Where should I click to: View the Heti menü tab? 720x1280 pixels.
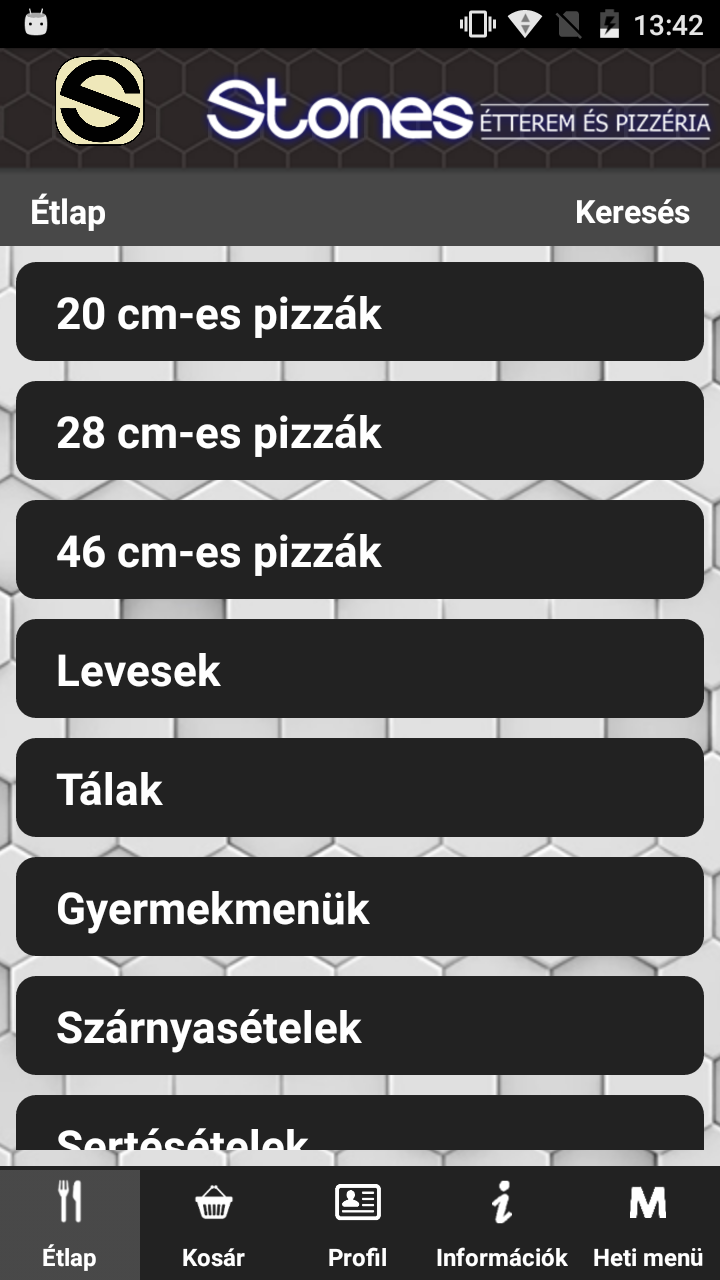[647, 1224]
